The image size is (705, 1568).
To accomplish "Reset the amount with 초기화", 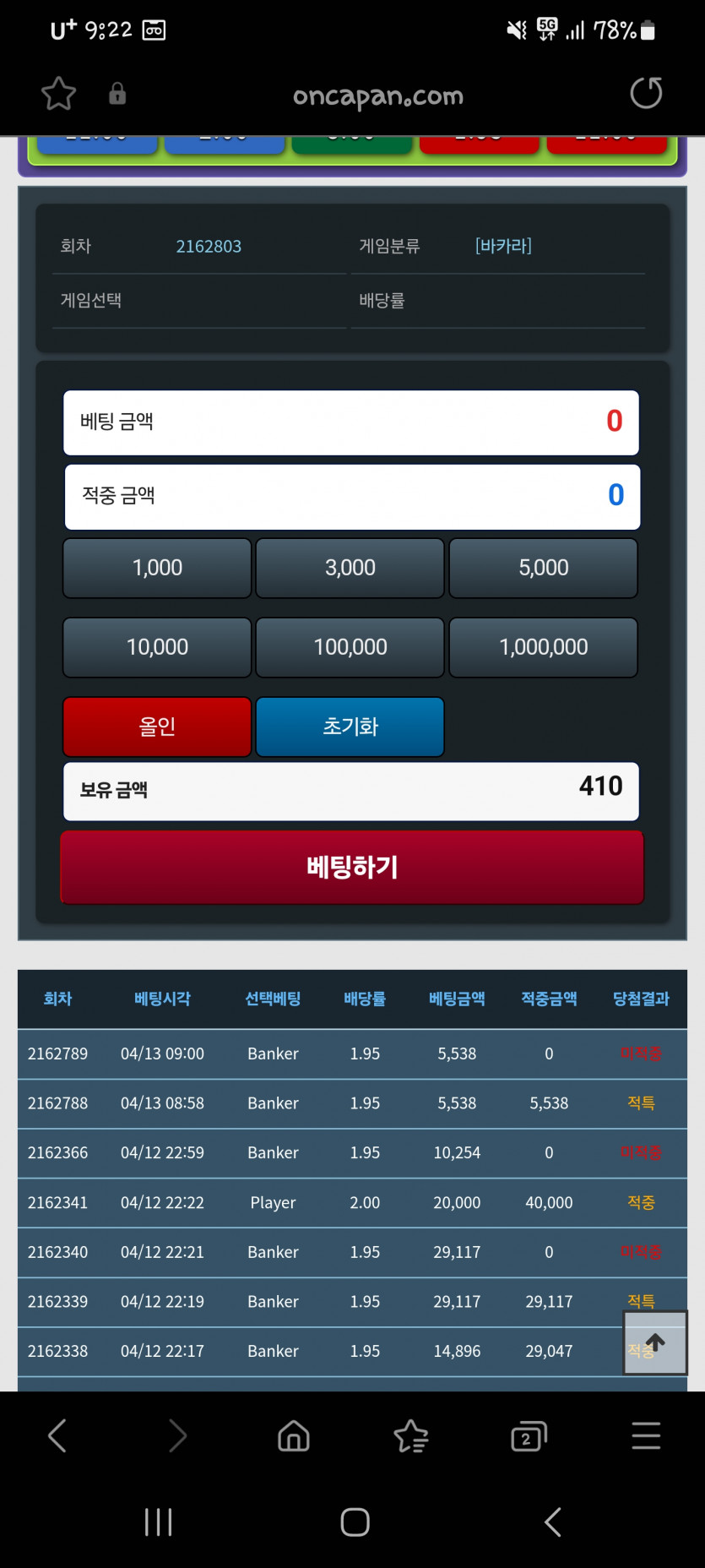I will 350,727.
